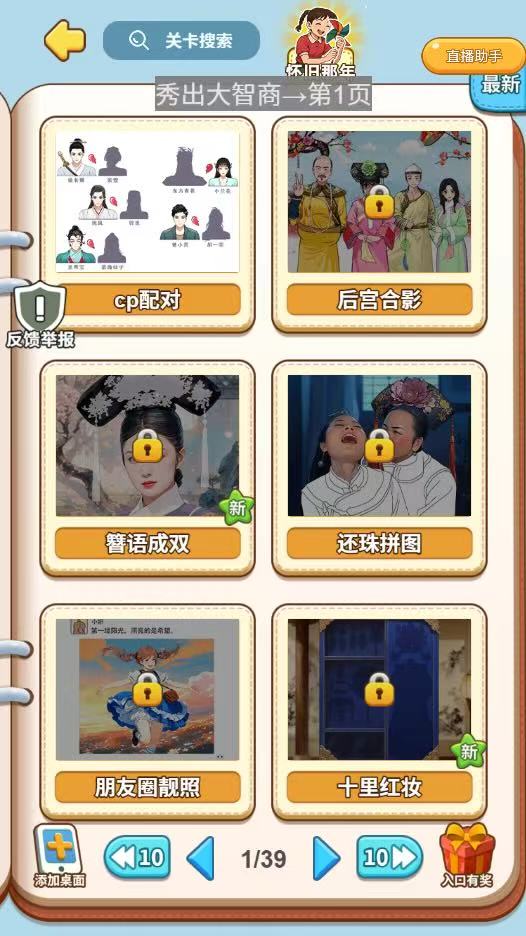526x936 pixels.
Task: Open the cp配对 level
Action: [x=147, y=224]
